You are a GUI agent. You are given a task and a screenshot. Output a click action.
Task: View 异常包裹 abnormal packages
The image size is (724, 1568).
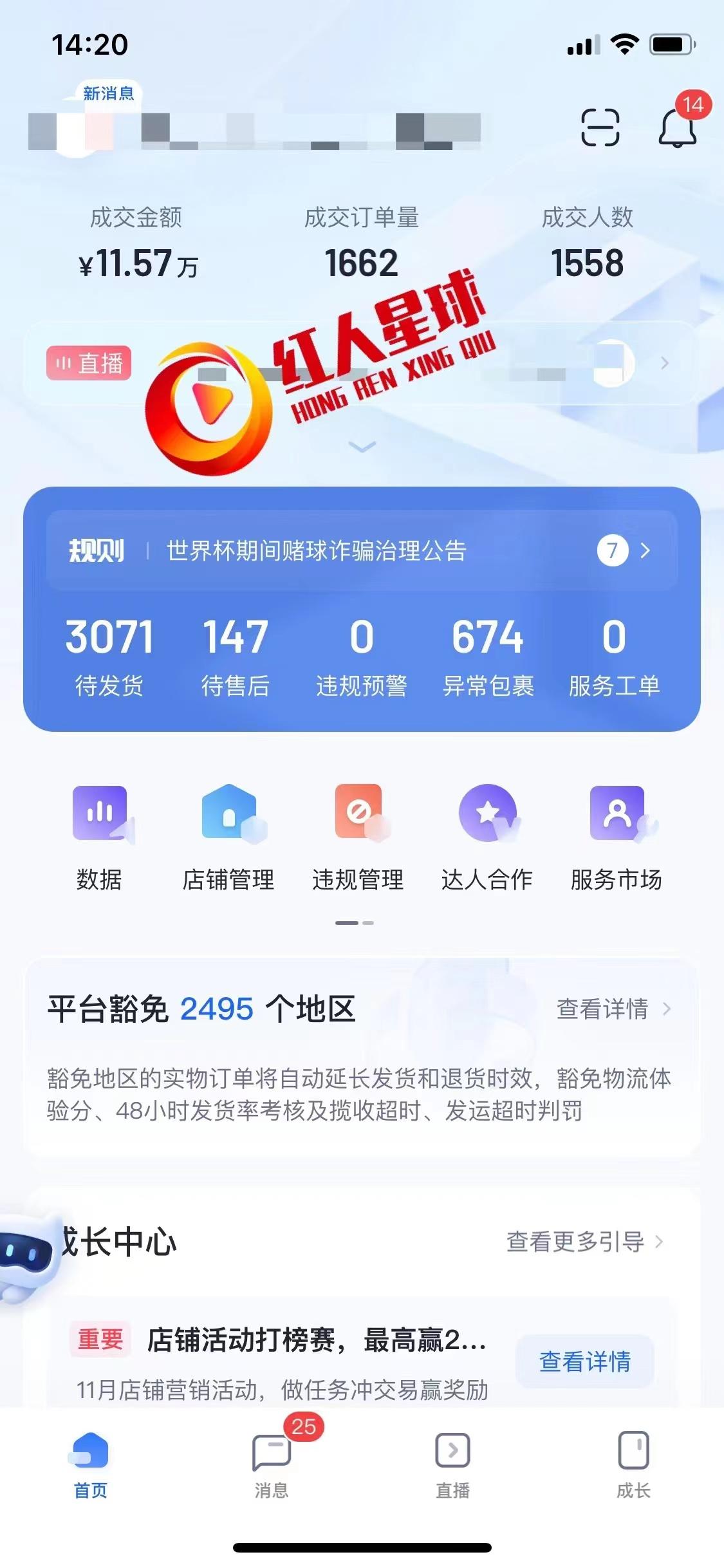(488, 657)
